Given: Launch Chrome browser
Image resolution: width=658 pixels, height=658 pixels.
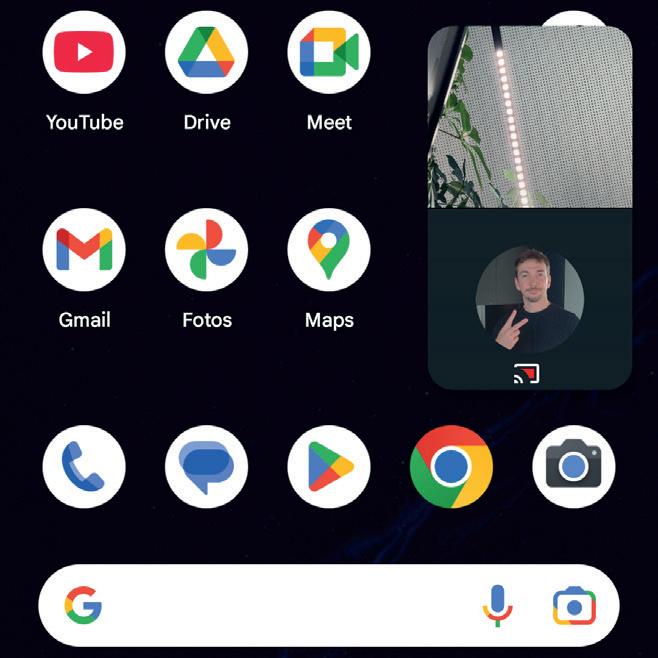Looking at the screenshot, I should (x=451, y=466).
